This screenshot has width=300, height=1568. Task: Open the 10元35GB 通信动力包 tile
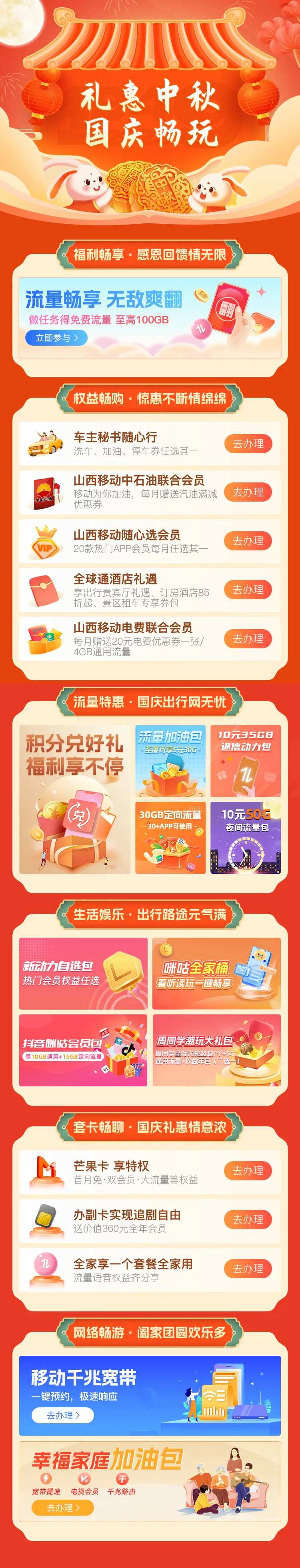point(246,761)
